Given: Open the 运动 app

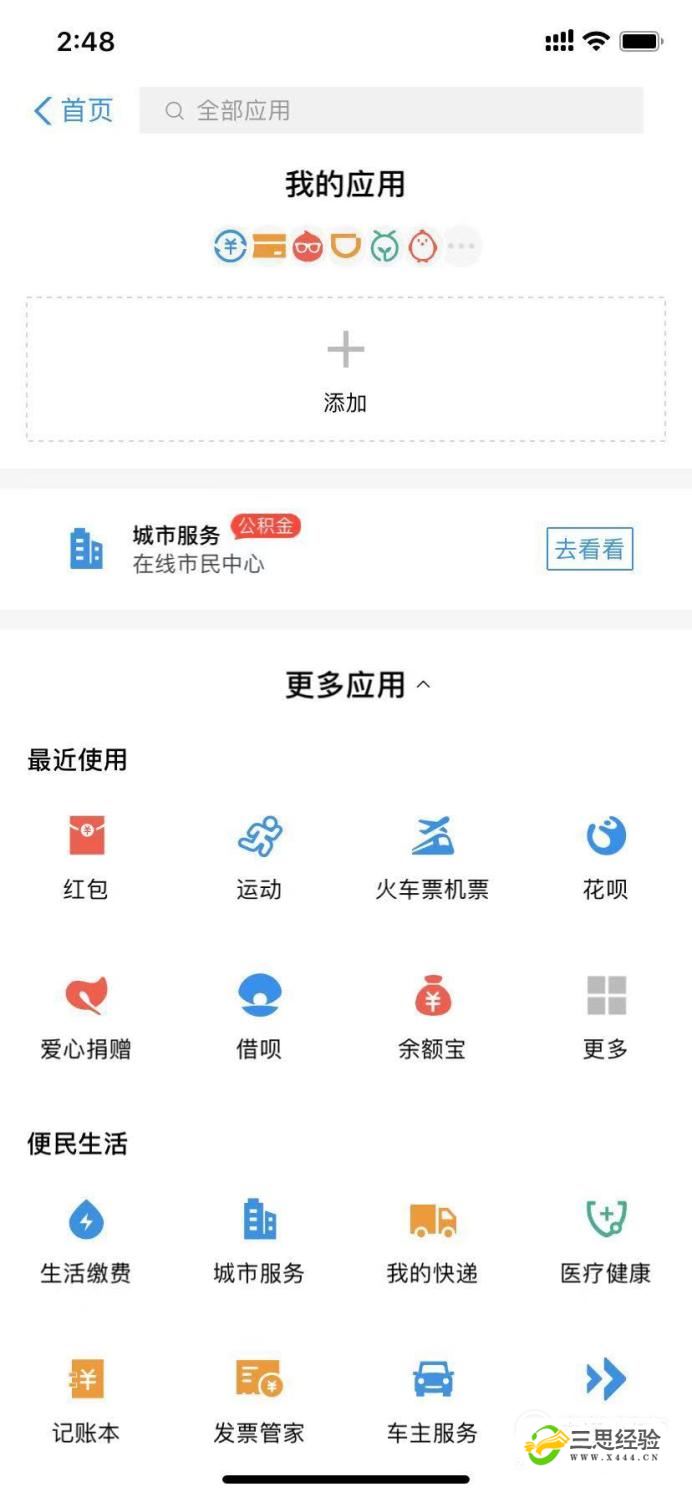Looking at the screenshot, I should pos(259,856).
